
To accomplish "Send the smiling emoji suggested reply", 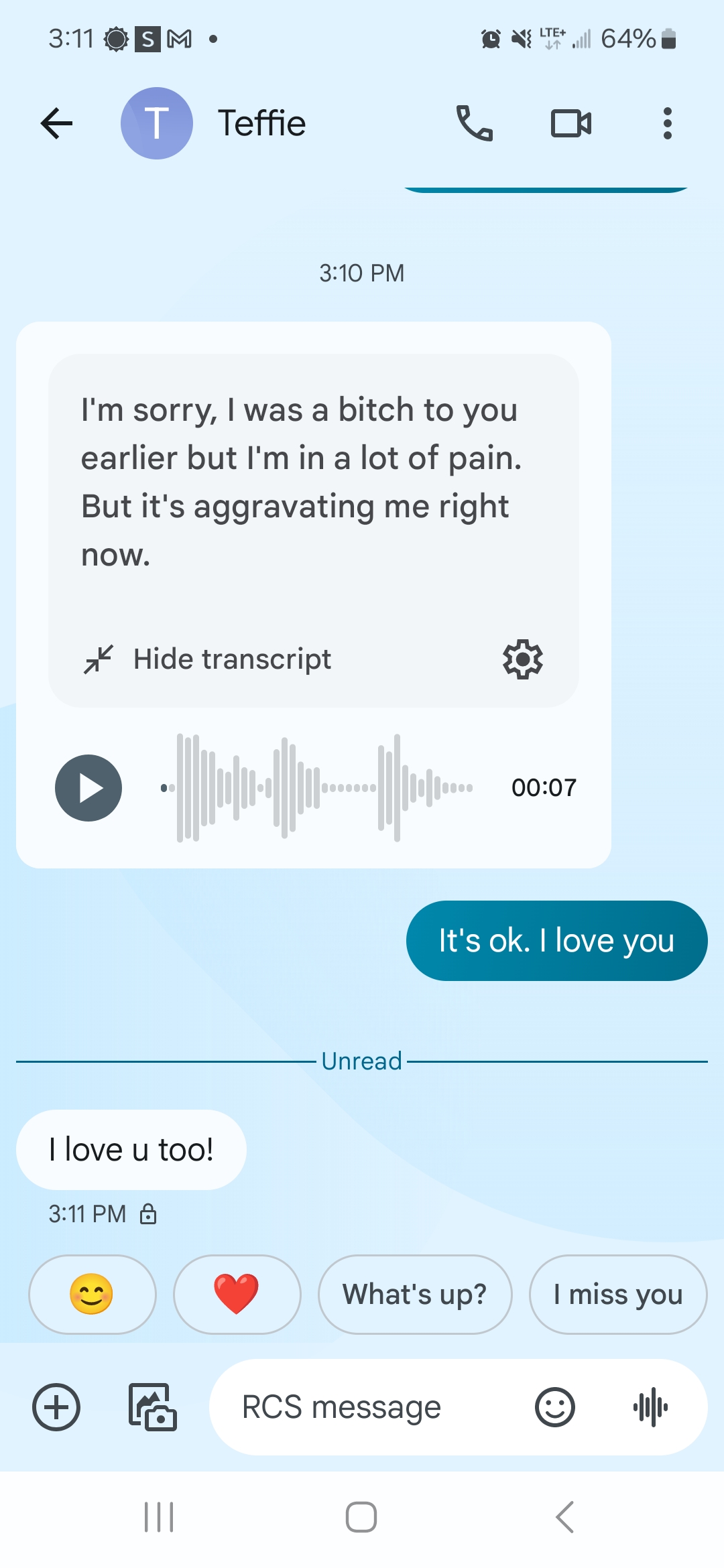I will [x=93, y=1294].
